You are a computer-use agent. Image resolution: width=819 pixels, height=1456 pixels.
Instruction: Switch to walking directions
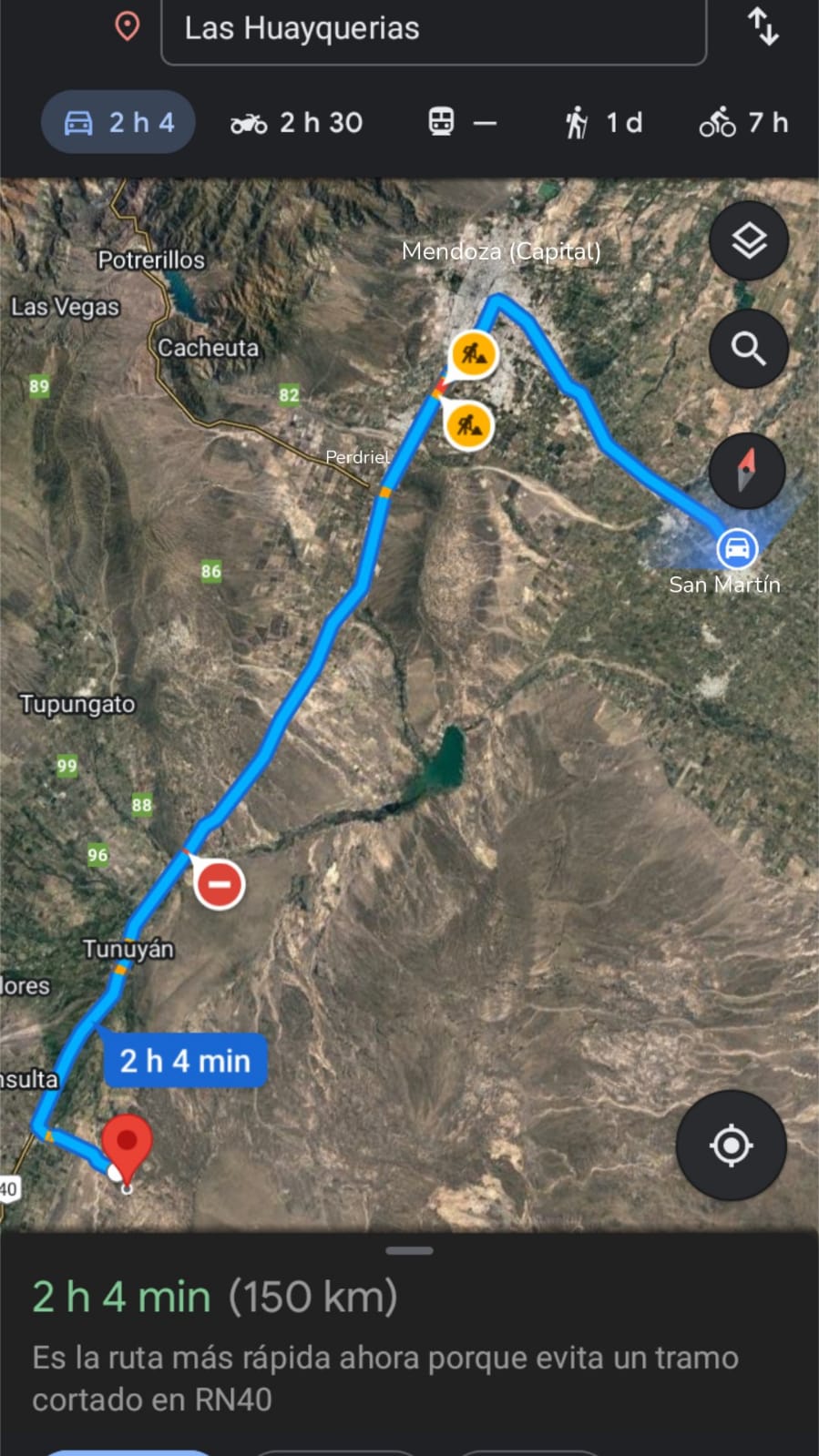[603, 122]
